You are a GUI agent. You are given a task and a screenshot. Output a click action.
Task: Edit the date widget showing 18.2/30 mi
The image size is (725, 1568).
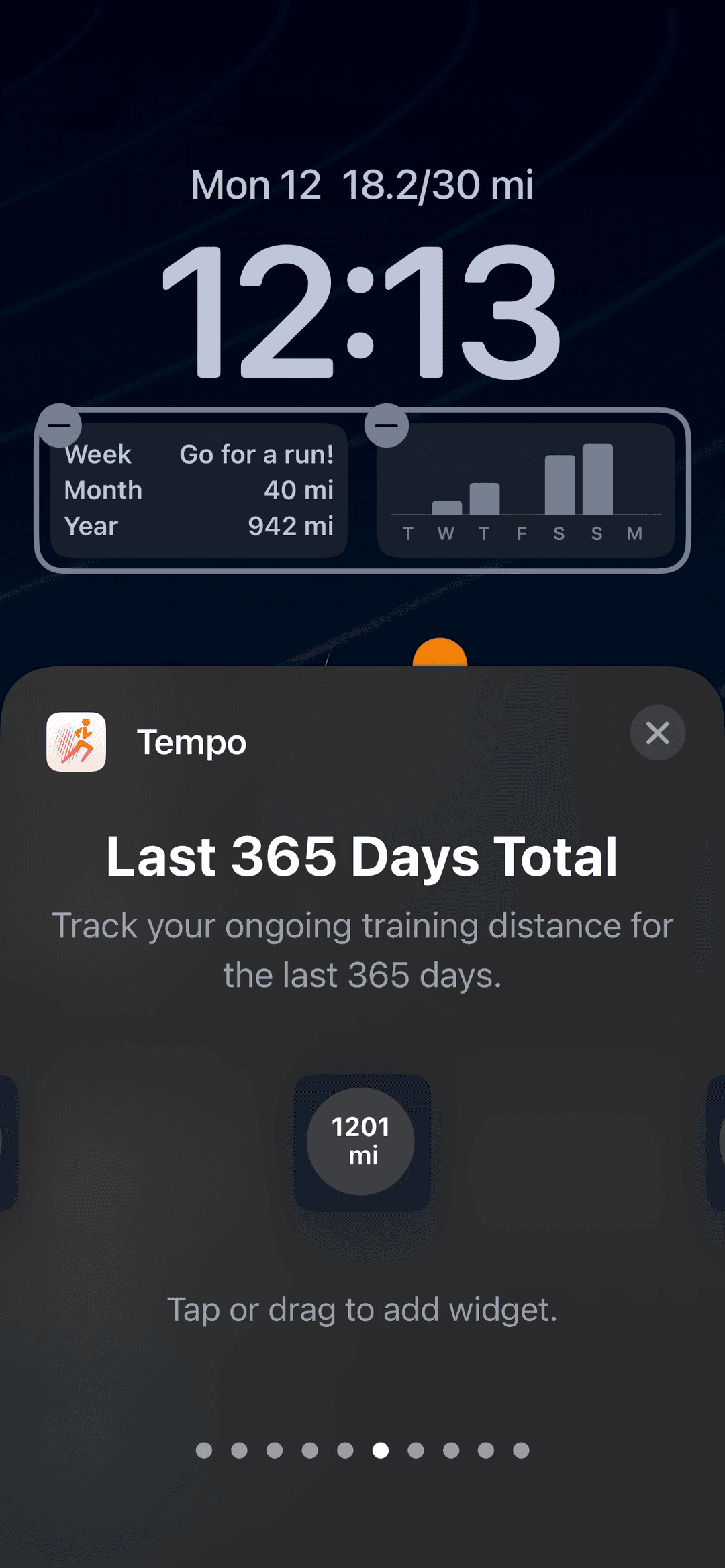click(362, 185)
